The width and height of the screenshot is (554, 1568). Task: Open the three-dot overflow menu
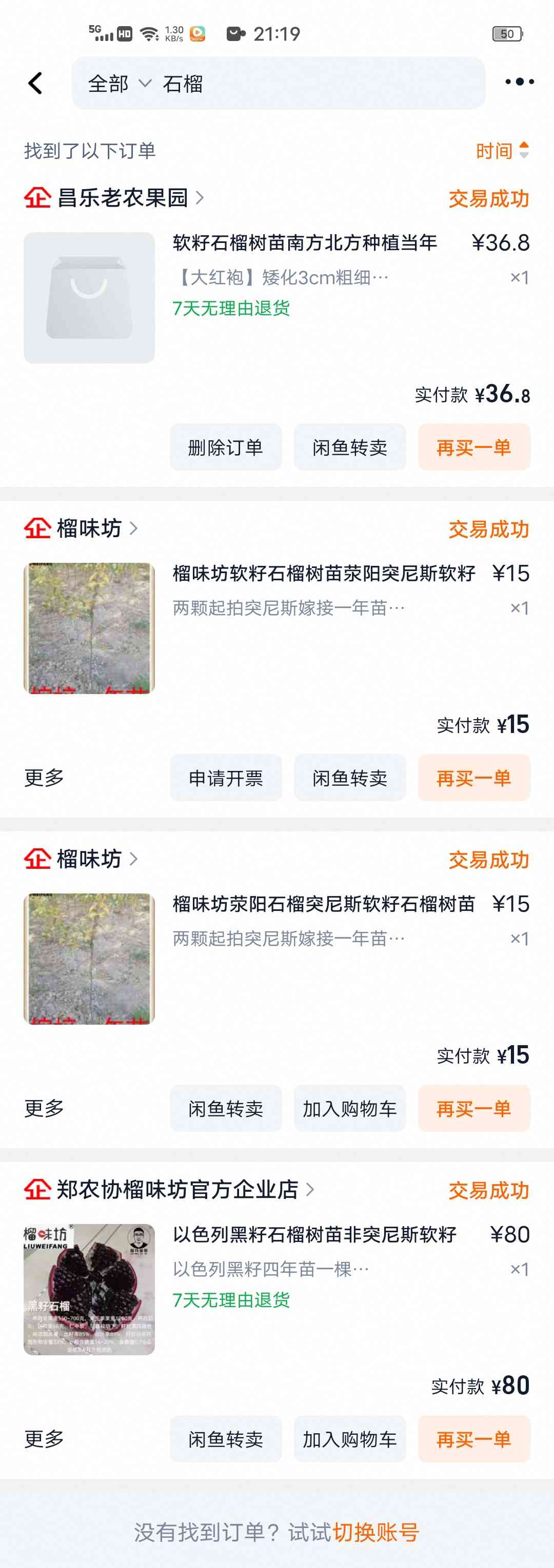[x=519, y=82]
